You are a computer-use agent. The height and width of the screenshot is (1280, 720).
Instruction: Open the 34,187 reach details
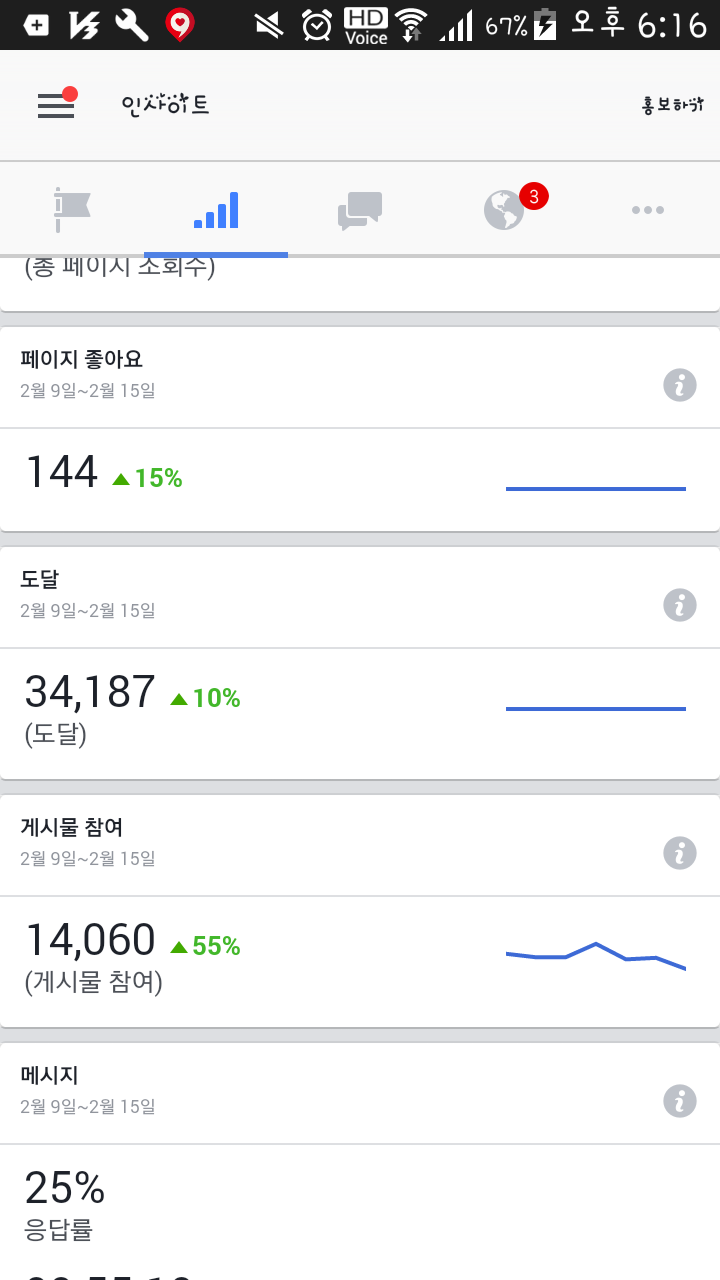360,714
